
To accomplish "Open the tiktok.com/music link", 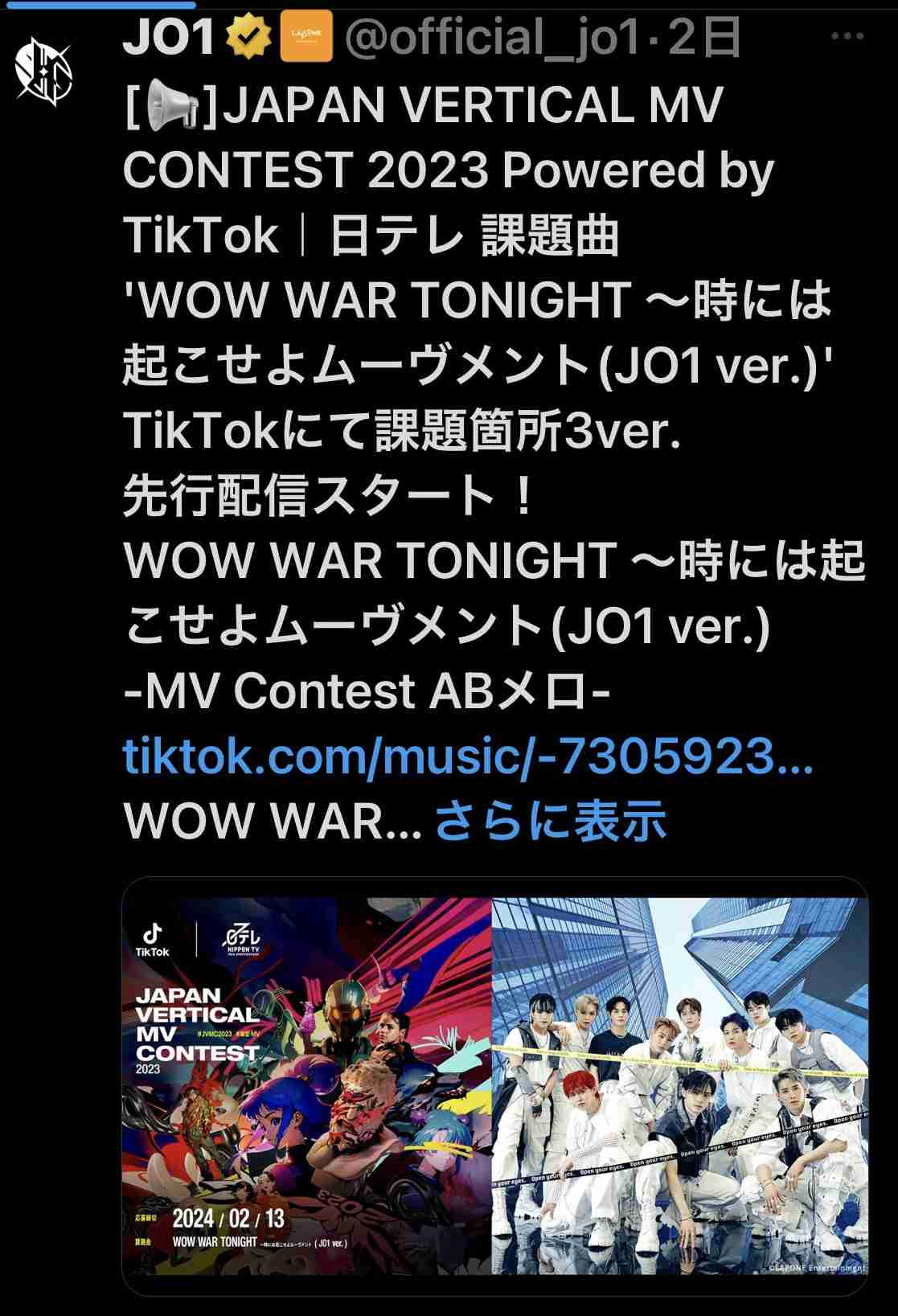I will pyautogui.click(x=467, y=756).
